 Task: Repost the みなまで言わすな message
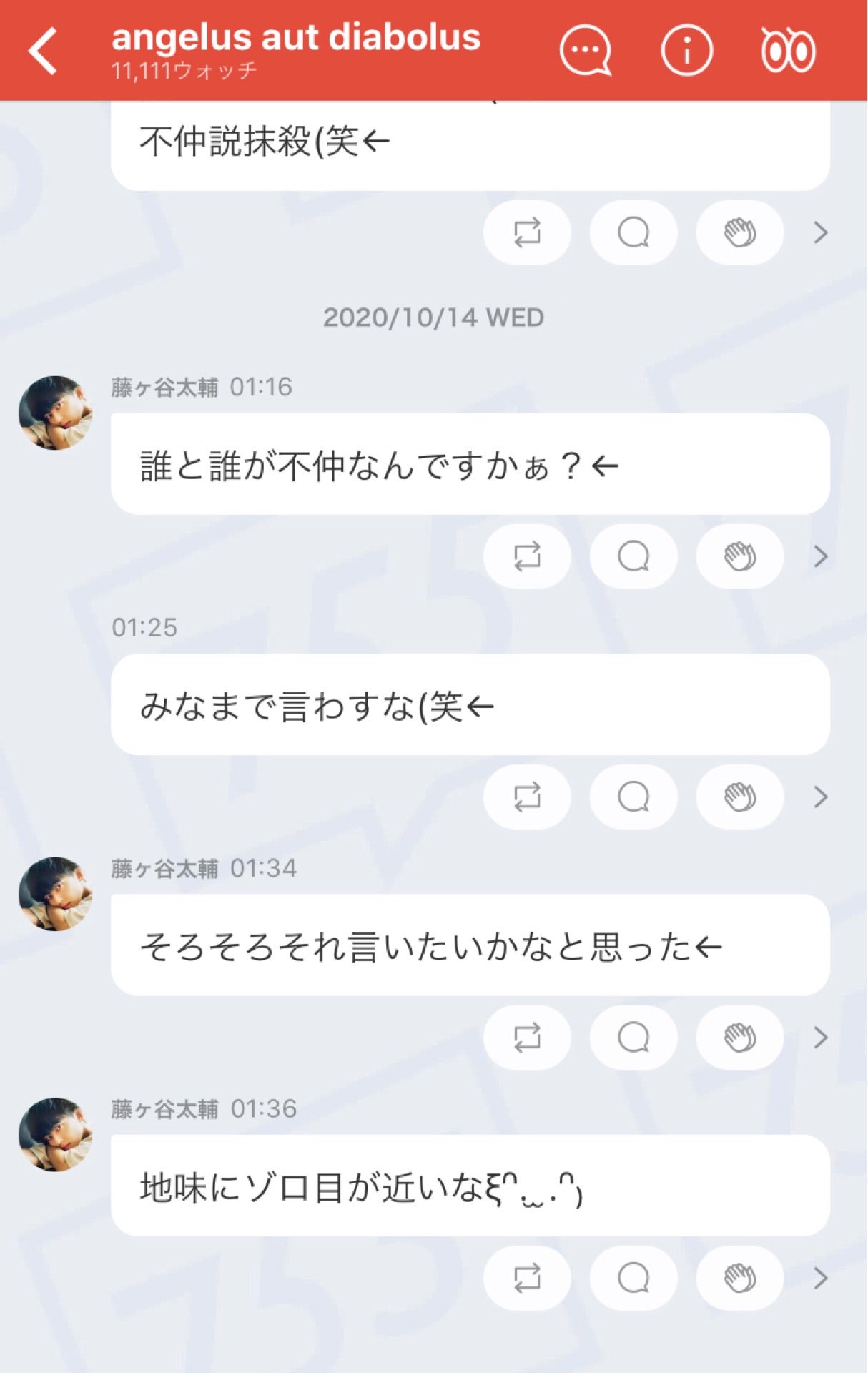[x=526, y=797]
